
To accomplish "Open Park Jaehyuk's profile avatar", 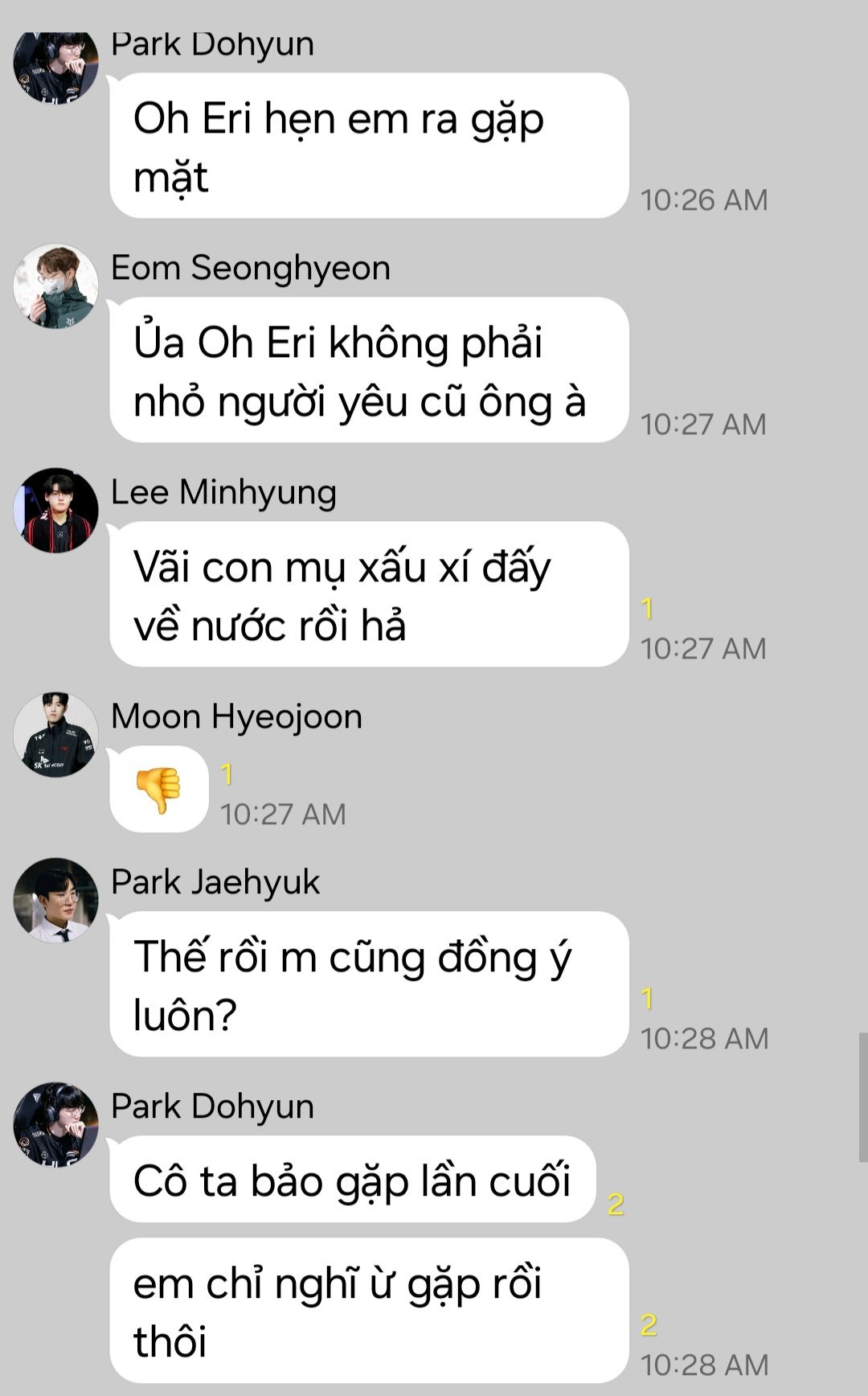I will coord(55,900).
